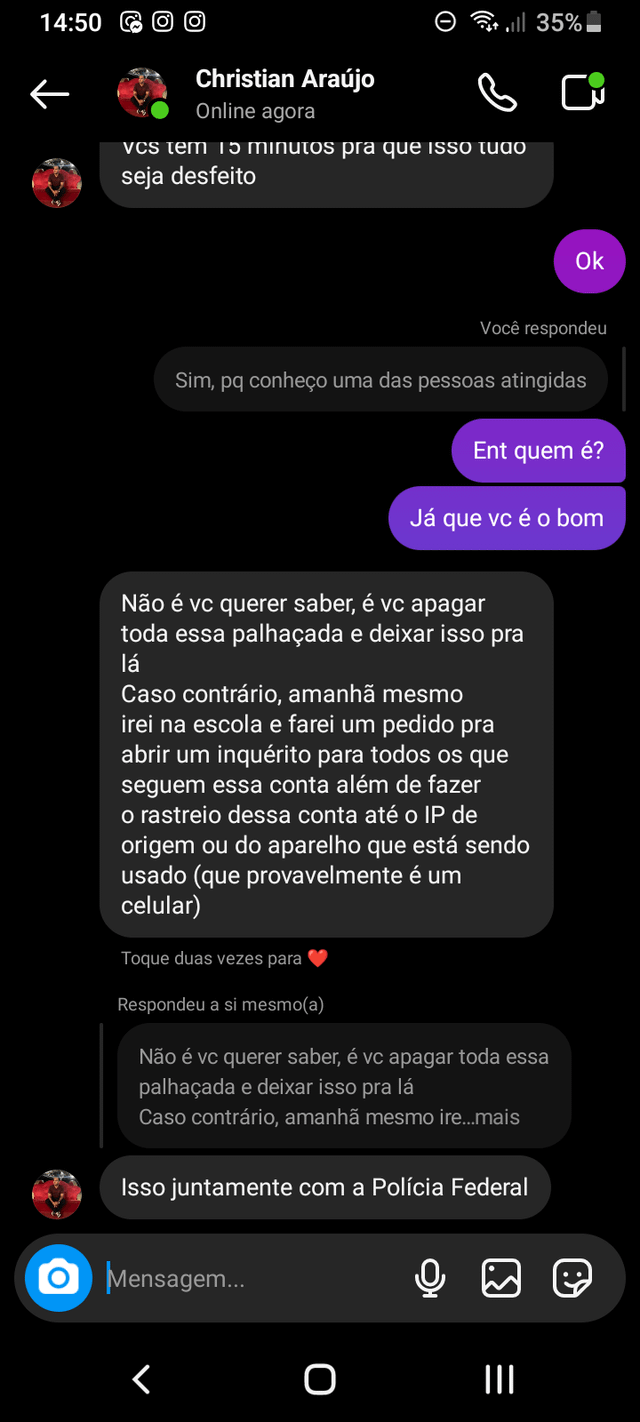The image size is (640, 1422).
Task: Start a video call with Christian Araújo
Action: 582,93
